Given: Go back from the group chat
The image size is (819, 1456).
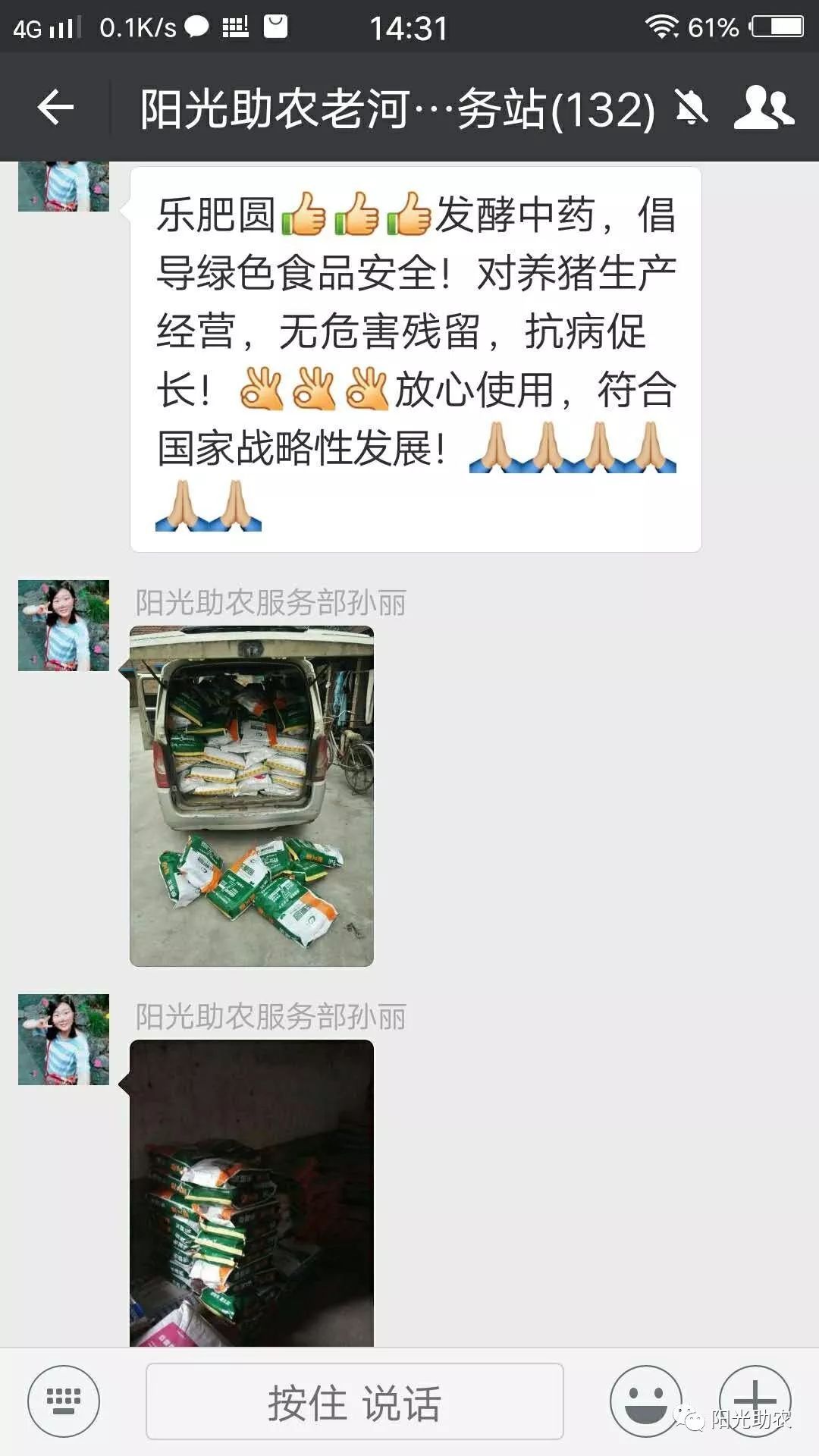Looking at the screenshot, I should [x=56, y=107].
